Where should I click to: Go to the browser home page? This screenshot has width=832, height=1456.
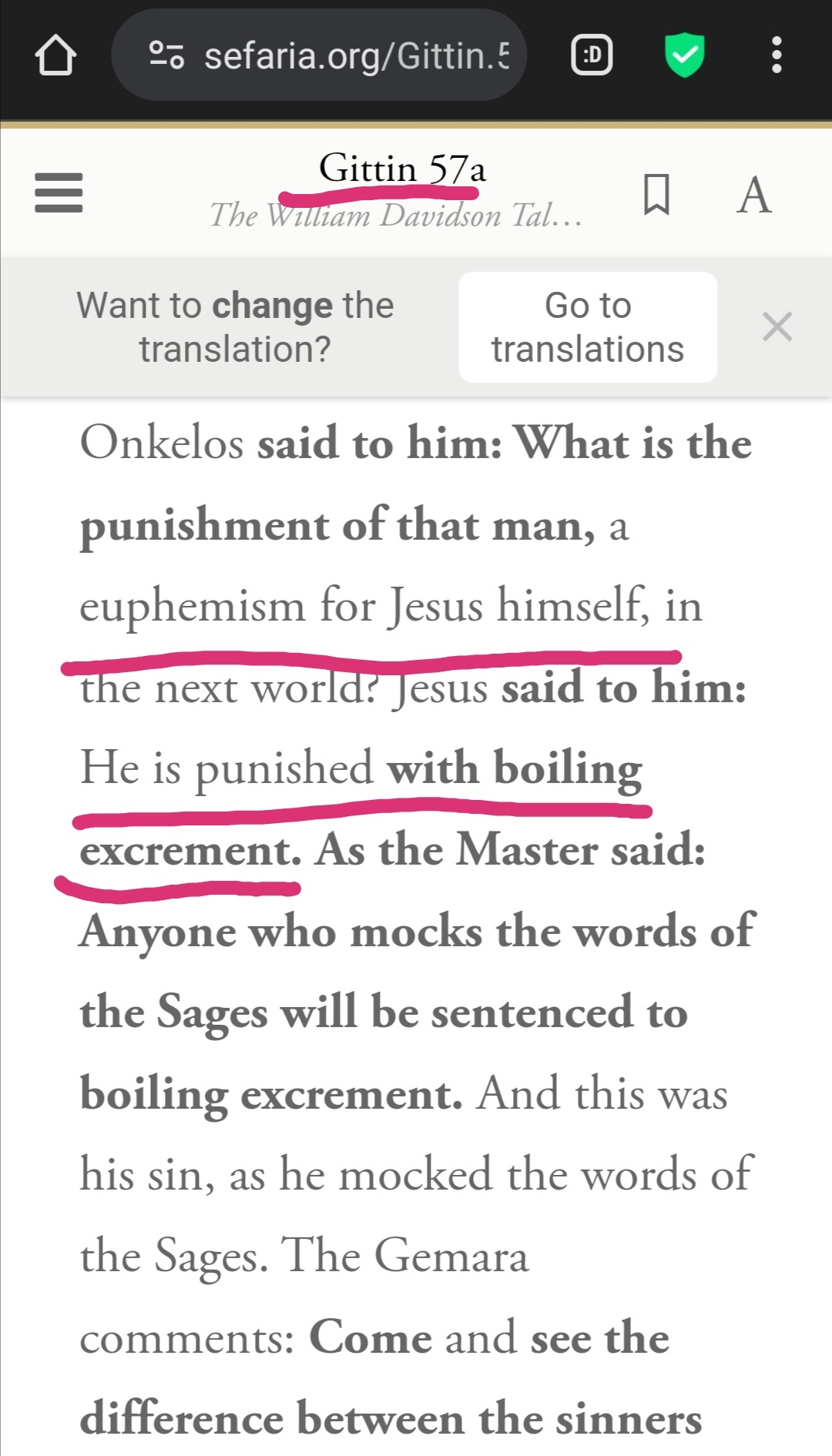point(55,55)
